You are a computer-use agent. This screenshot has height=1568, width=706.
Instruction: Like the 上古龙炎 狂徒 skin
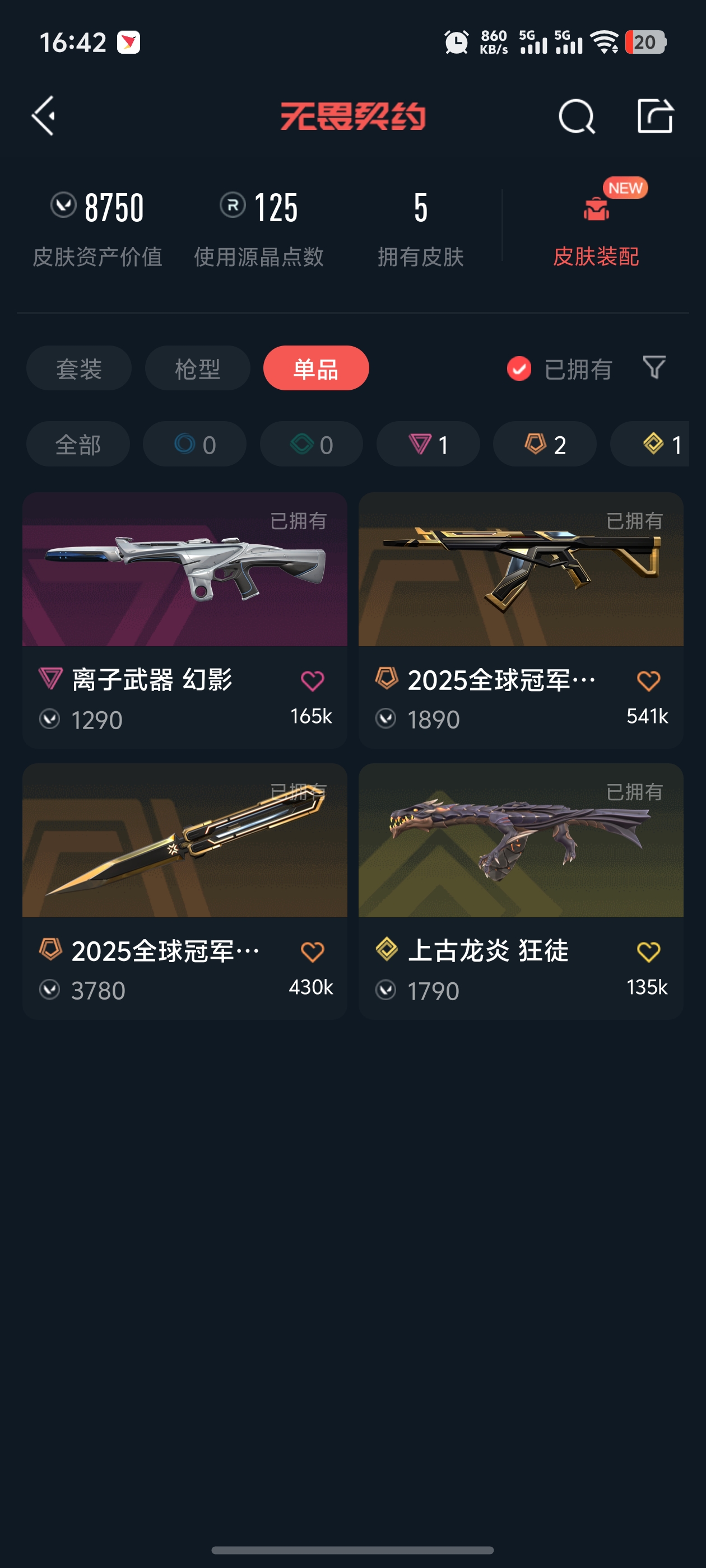pyautogui.click(x=648, y=951)
